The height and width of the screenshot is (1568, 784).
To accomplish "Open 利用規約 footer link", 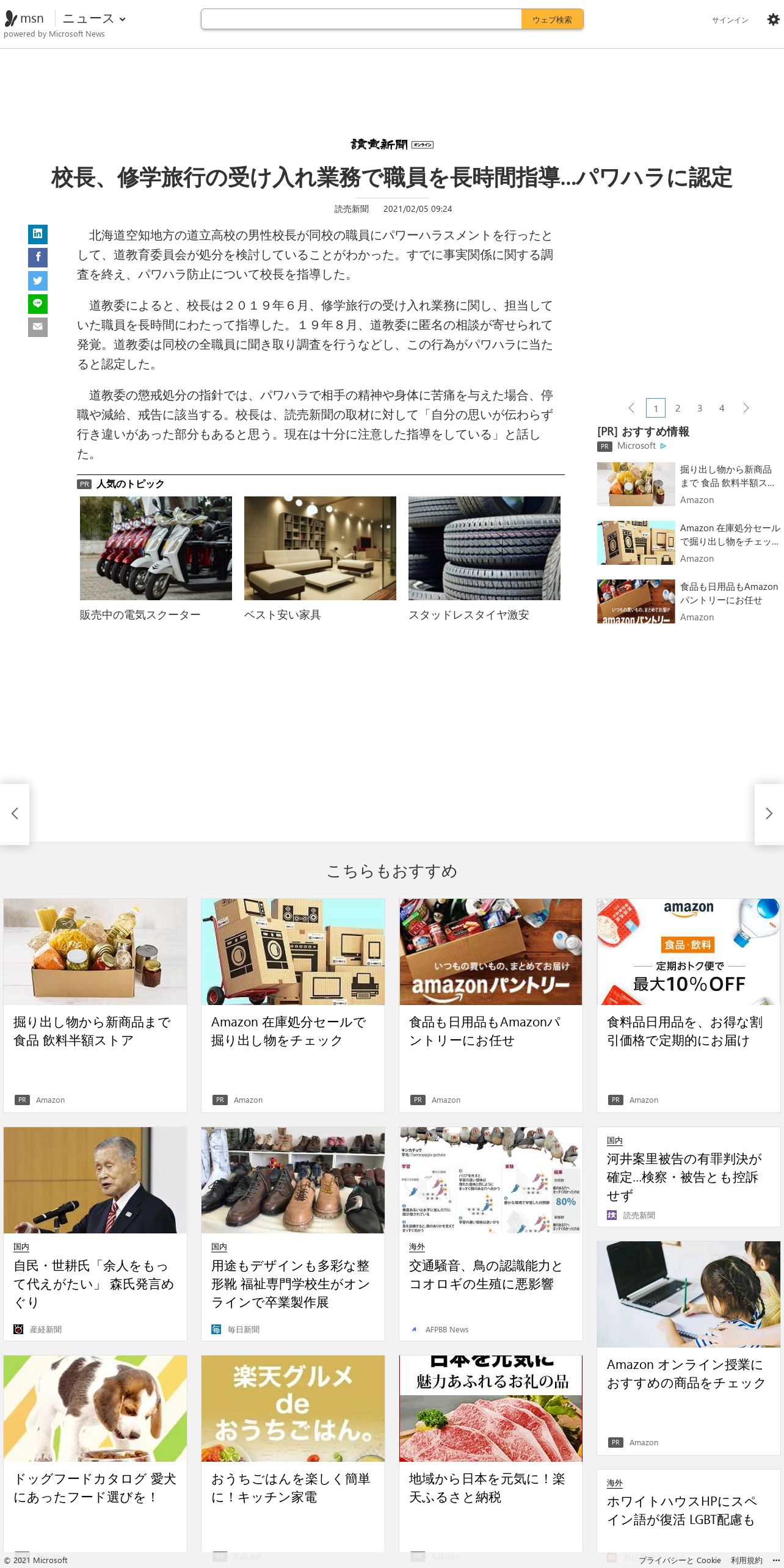I will [x=746, y=1560].
